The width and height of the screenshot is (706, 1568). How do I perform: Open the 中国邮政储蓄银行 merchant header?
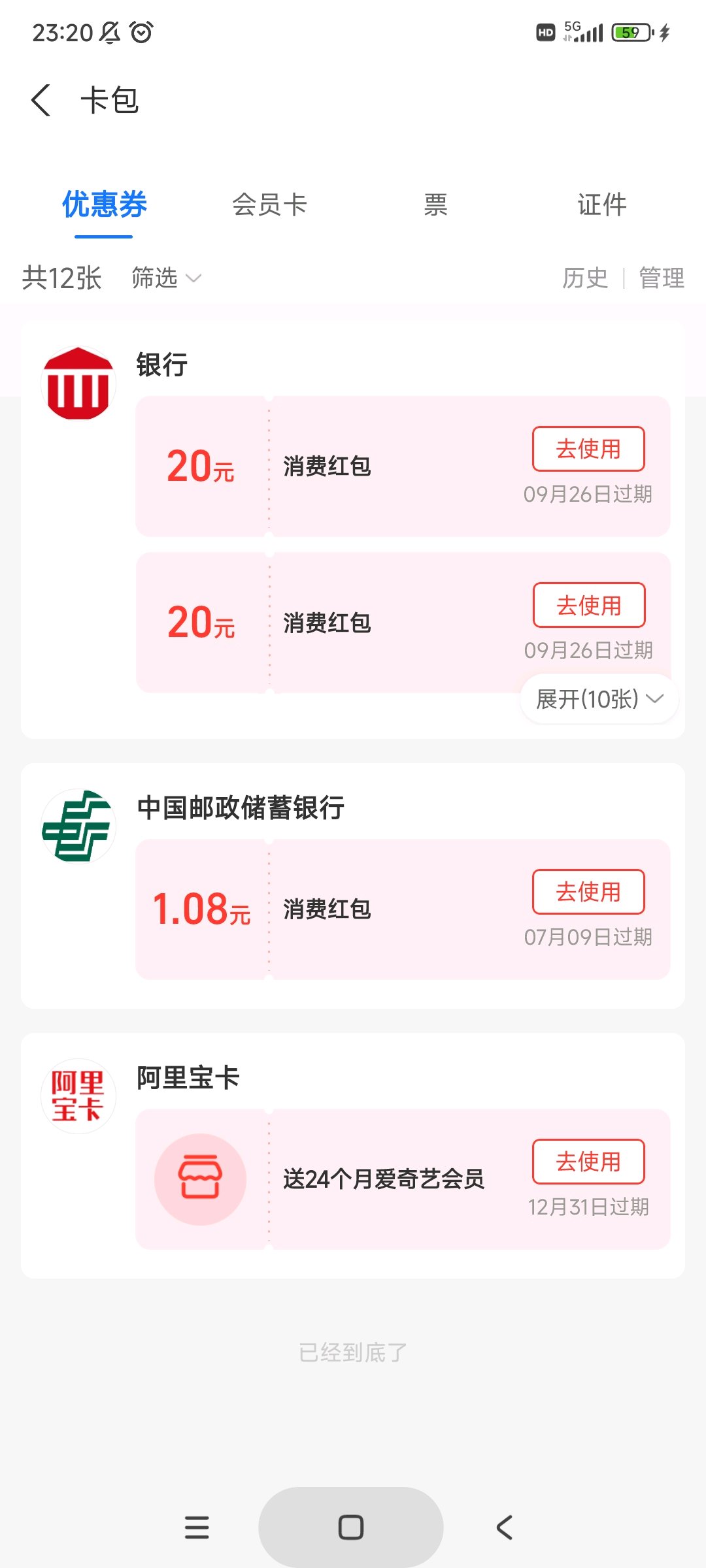coord(241,808)
